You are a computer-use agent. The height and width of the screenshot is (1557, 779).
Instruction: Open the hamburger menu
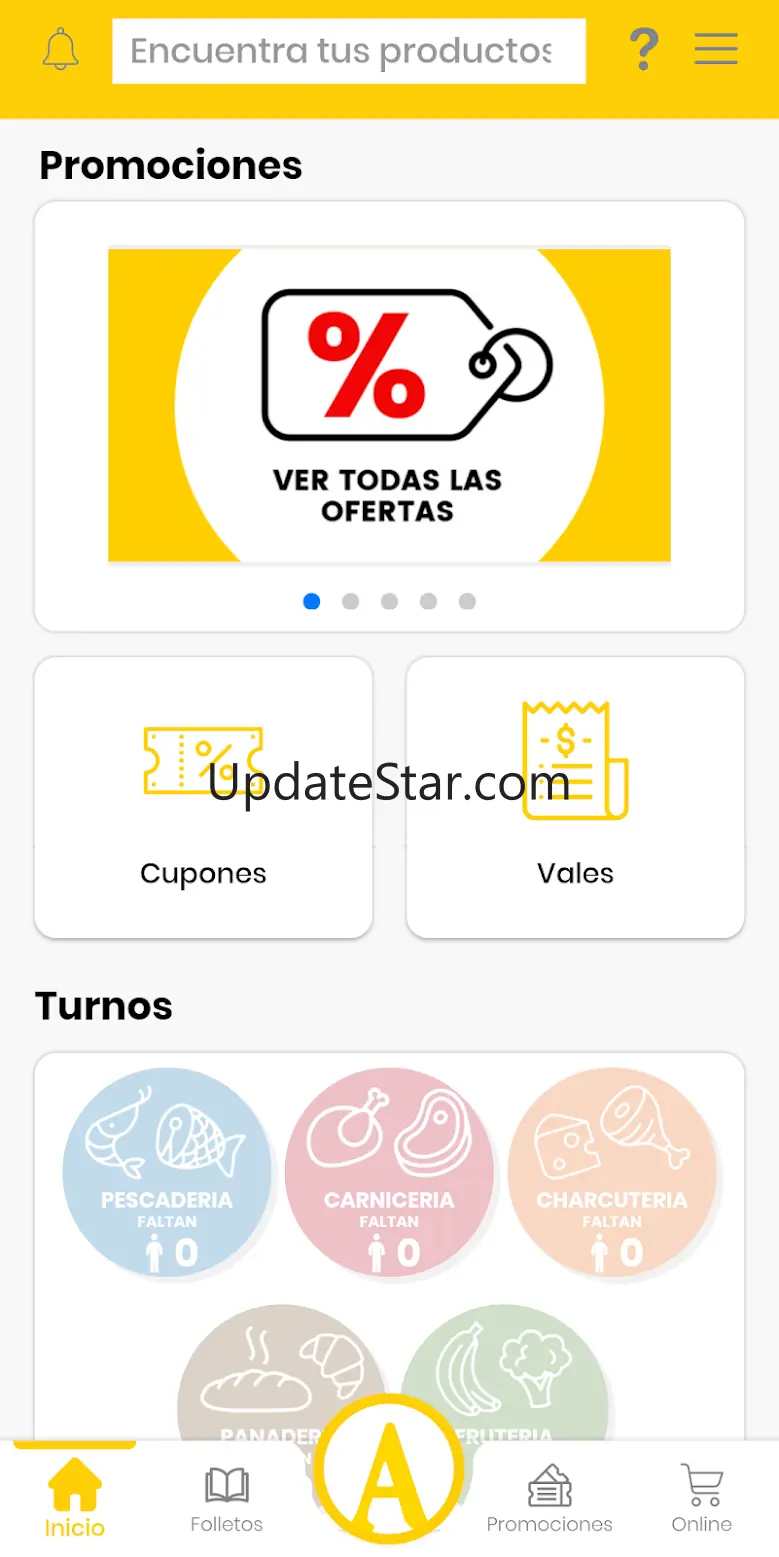[716, 48]
